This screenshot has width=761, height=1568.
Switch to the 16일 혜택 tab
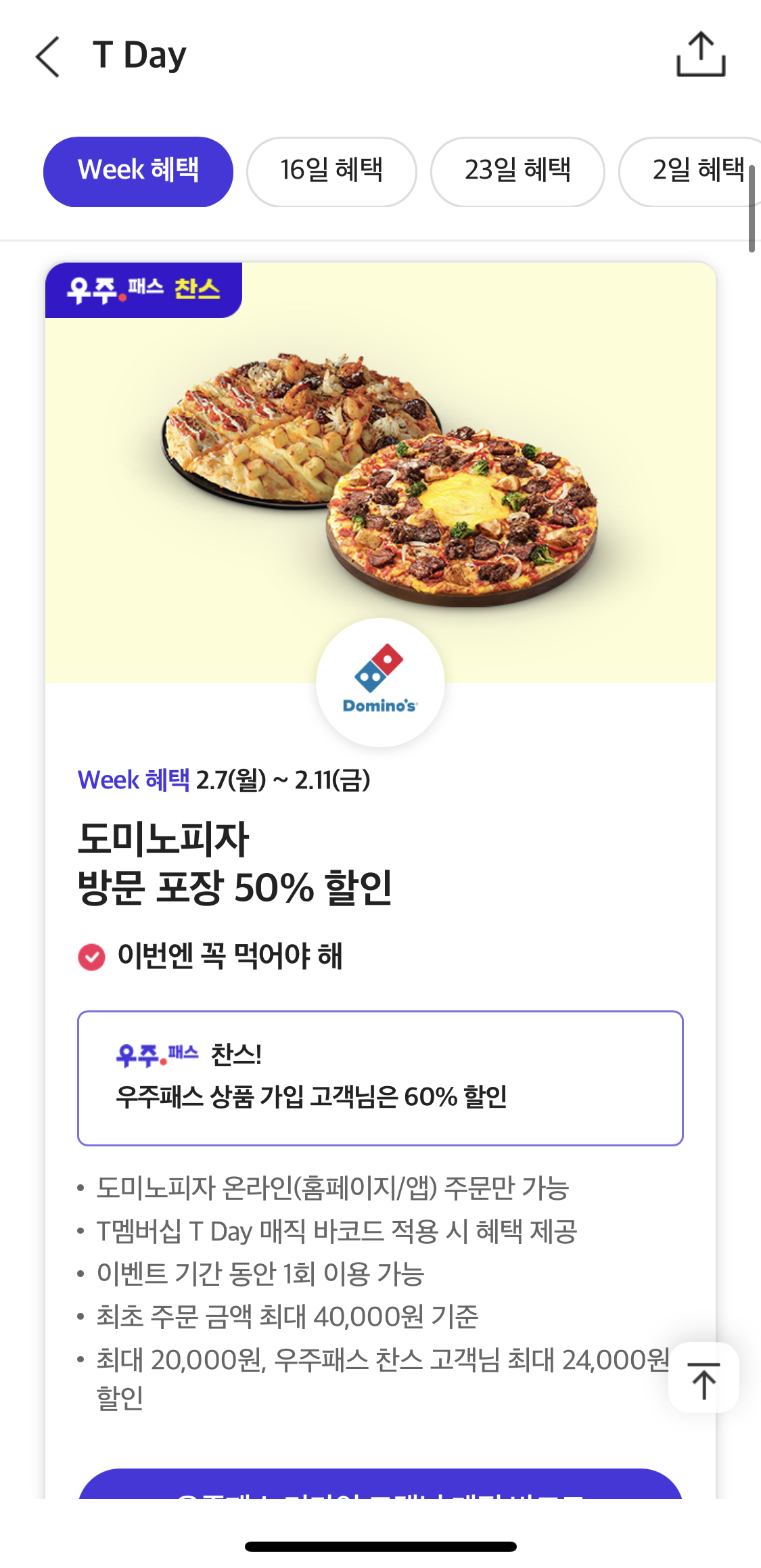point(331,172)
